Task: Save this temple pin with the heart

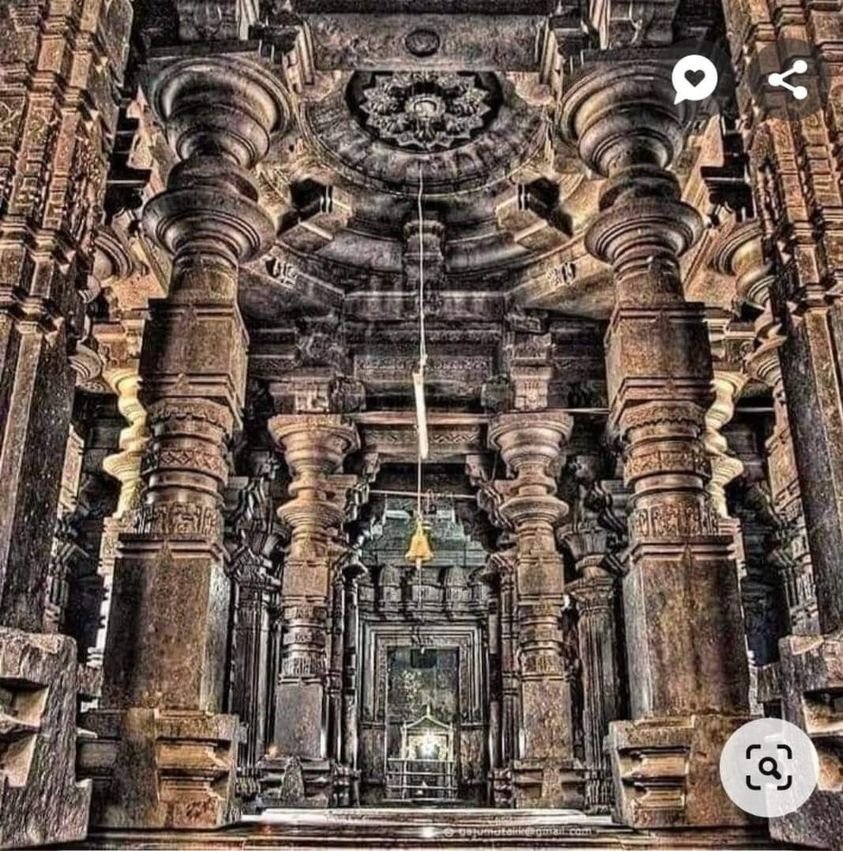Action: click(694, 78)
